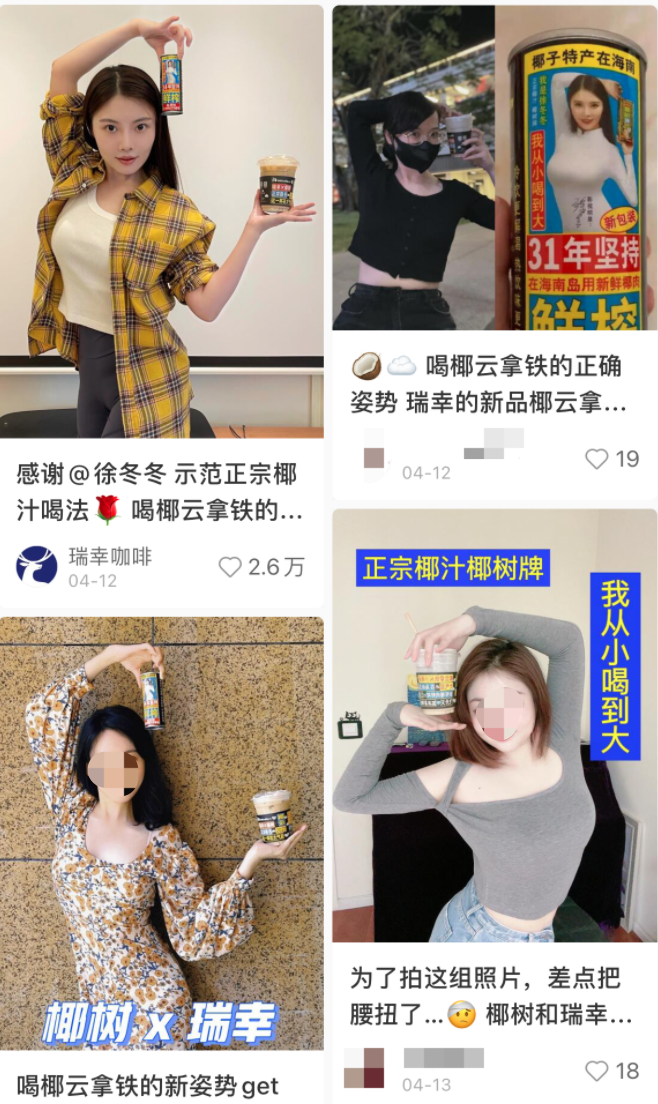Like the post showing 19 likes

point(597,459)
